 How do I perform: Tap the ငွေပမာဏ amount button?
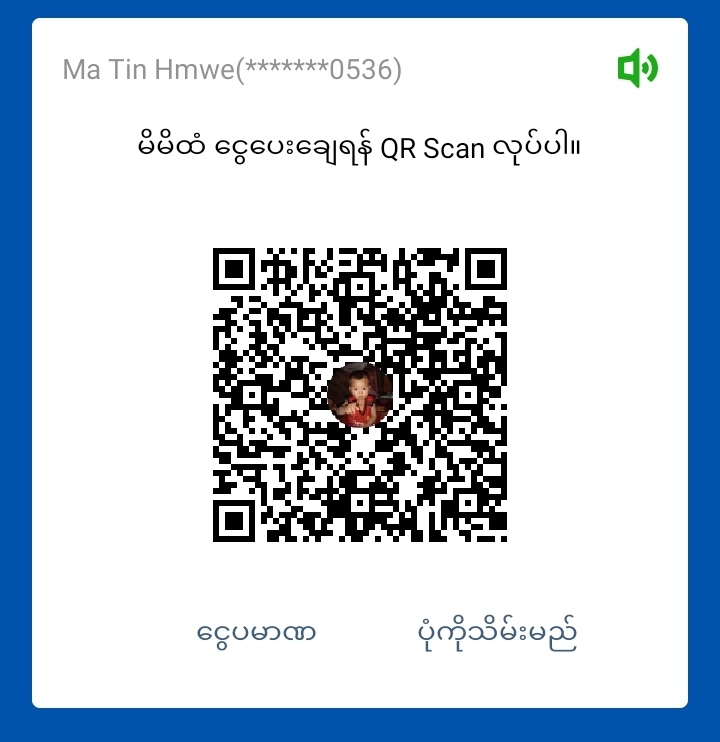click(257, 633)
